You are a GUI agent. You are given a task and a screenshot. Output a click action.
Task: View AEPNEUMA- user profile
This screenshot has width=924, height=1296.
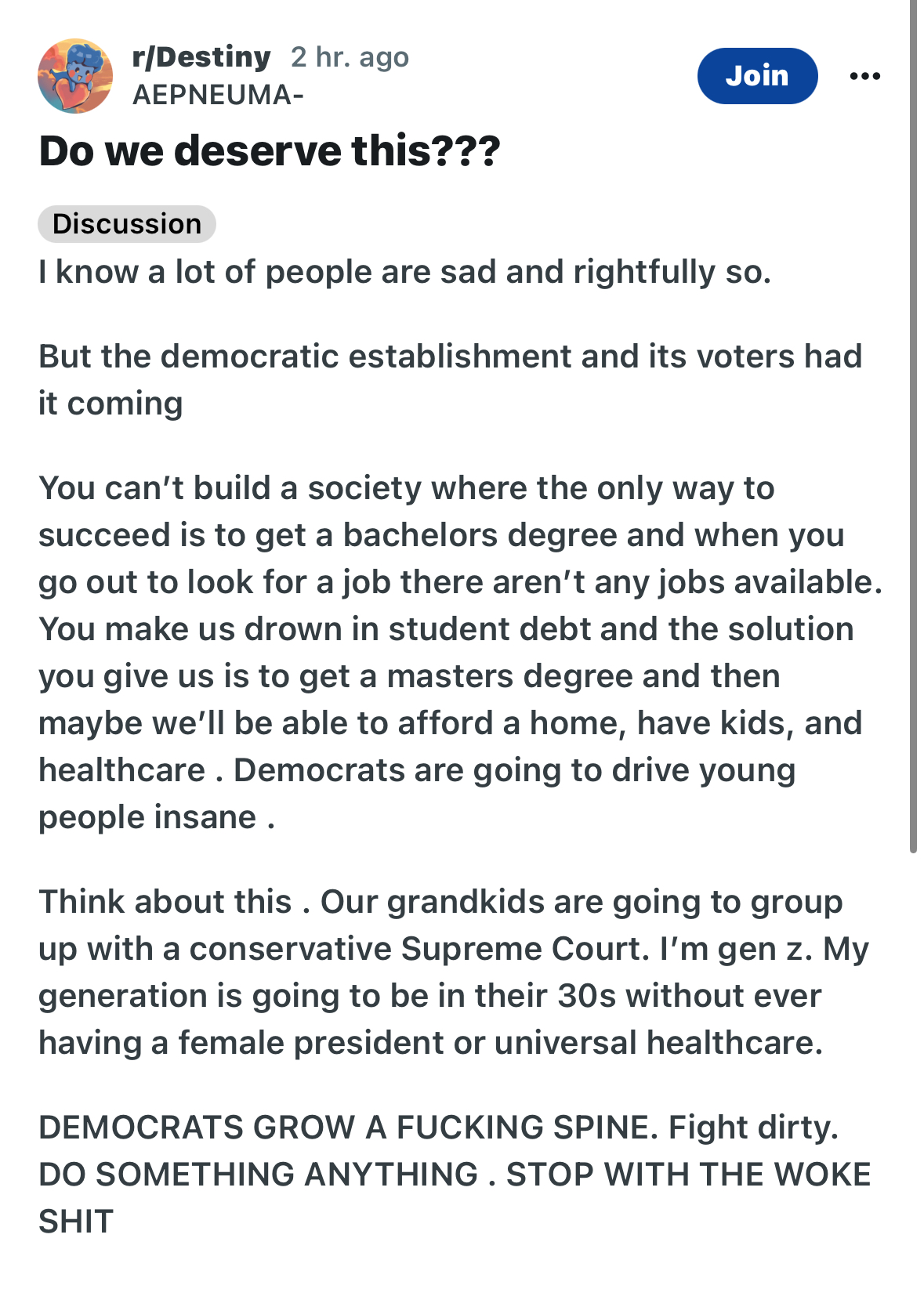pyautogui.click(x=218, y=95)
